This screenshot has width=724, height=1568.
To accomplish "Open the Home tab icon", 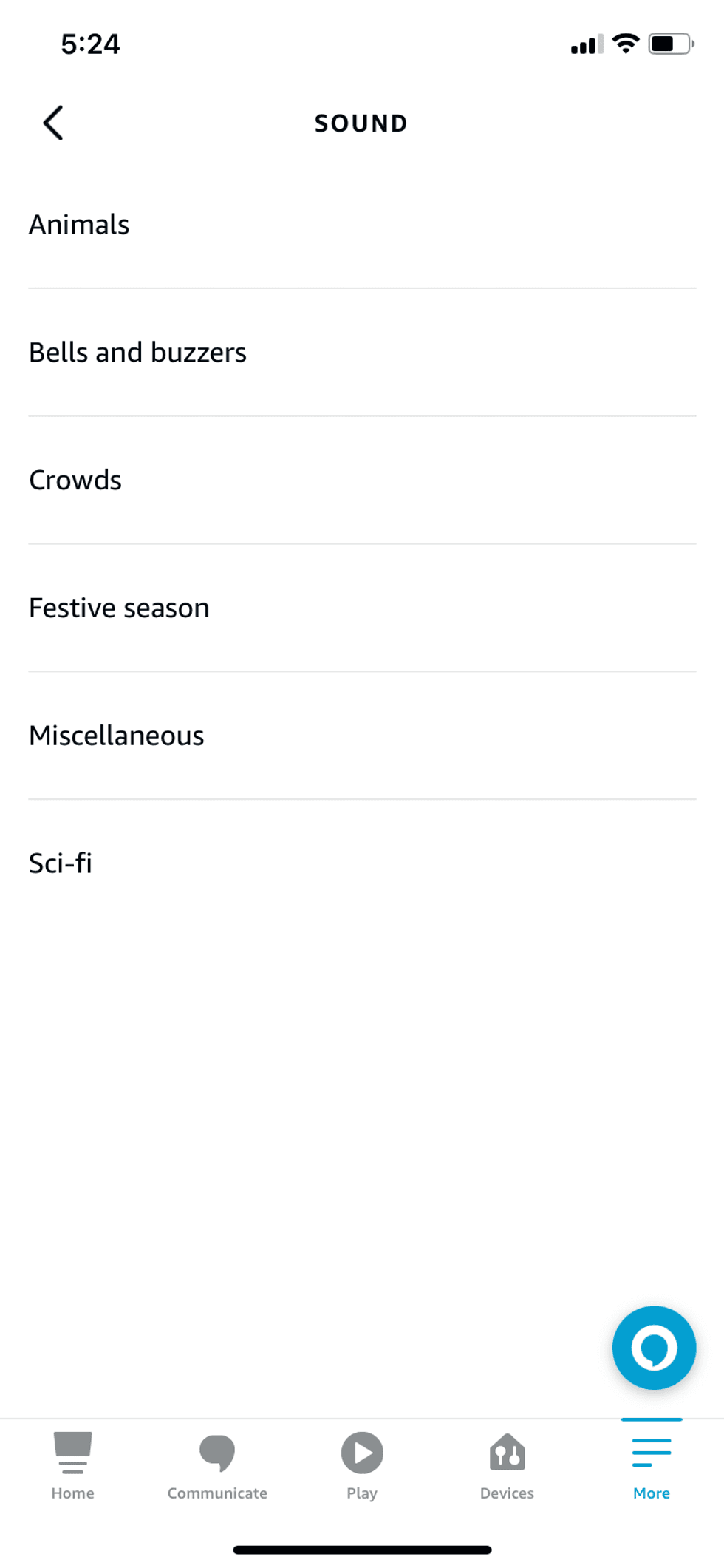I will pos(72,1451).
